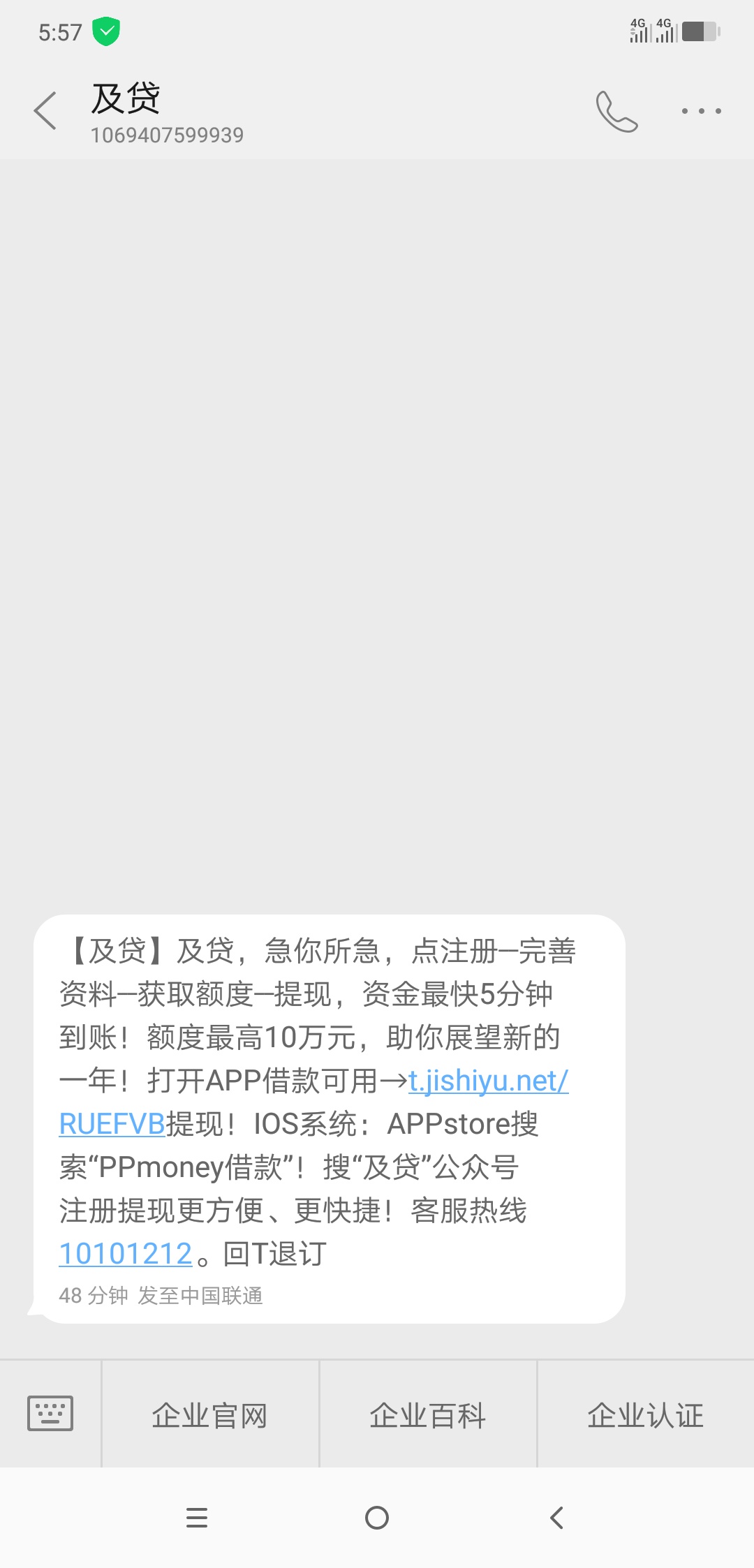Tap the hotline number 10101212
This screenshot has height=1568, width=754.
click(x=126, y=1254)
